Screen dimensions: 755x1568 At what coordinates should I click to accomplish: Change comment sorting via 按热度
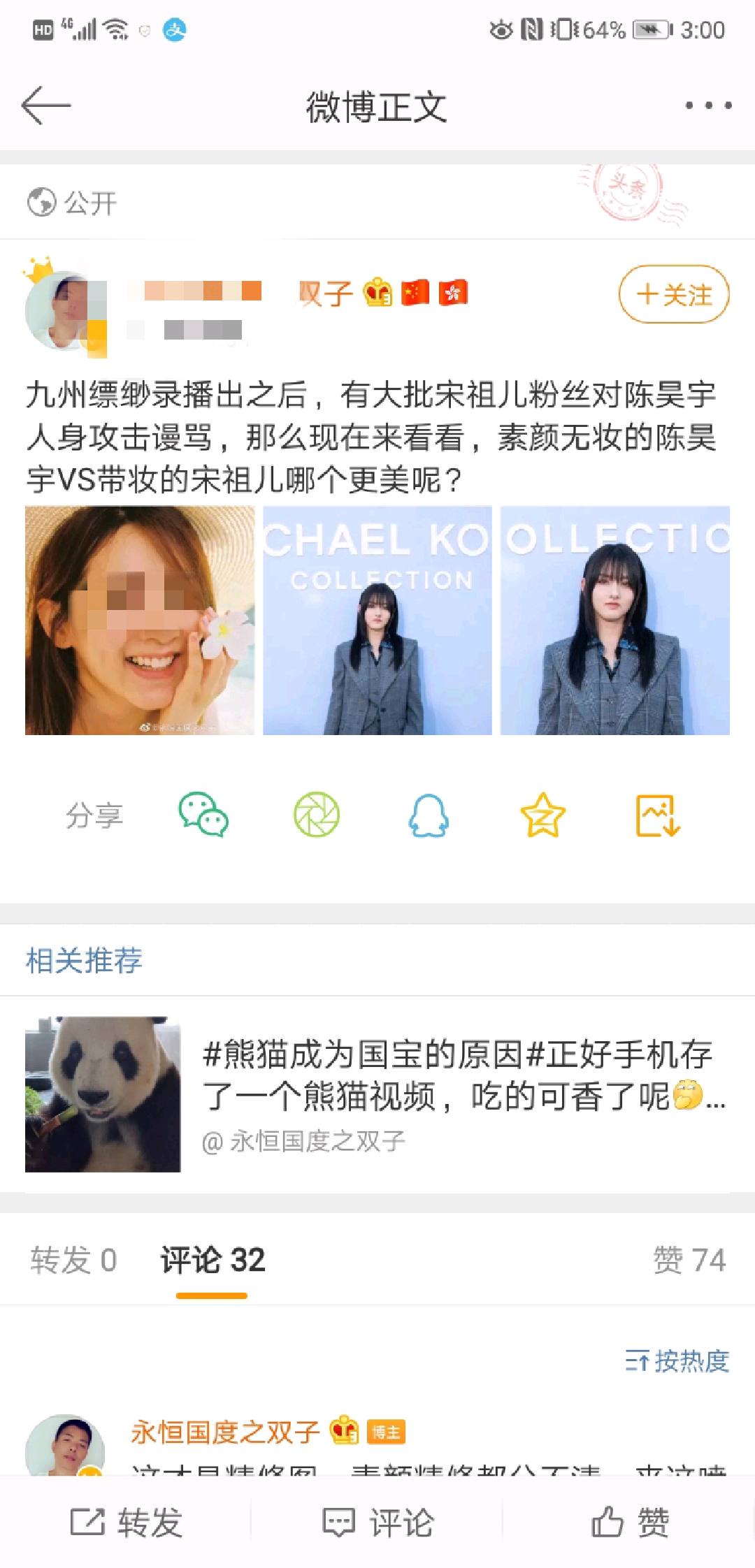tap(677, 1361)
